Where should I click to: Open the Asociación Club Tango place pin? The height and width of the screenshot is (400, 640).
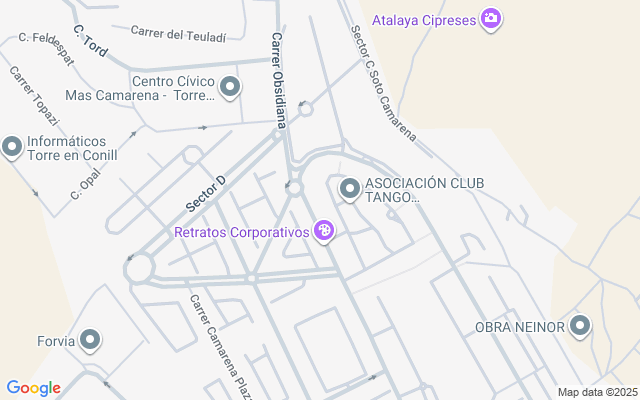click(350, 188)
